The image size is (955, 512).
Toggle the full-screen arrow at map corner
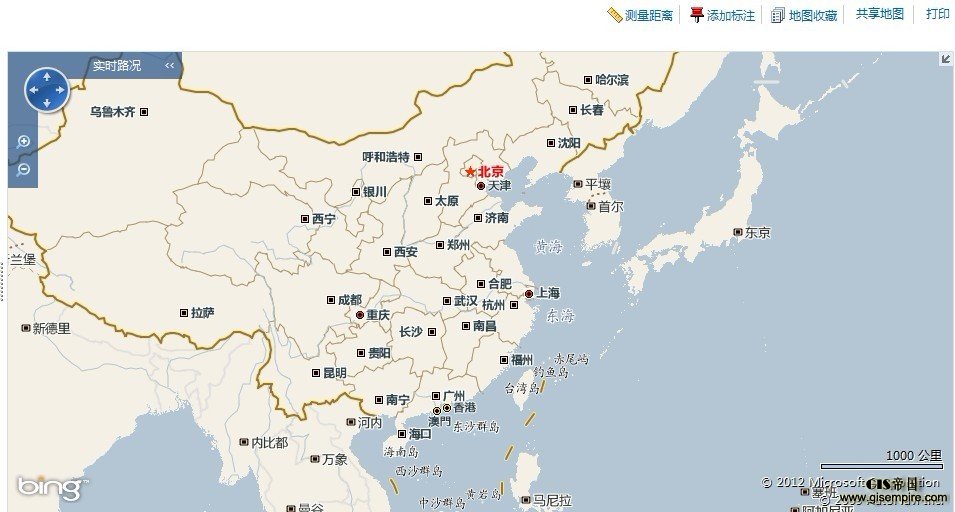pyautogui.click(x=945, y=60)
